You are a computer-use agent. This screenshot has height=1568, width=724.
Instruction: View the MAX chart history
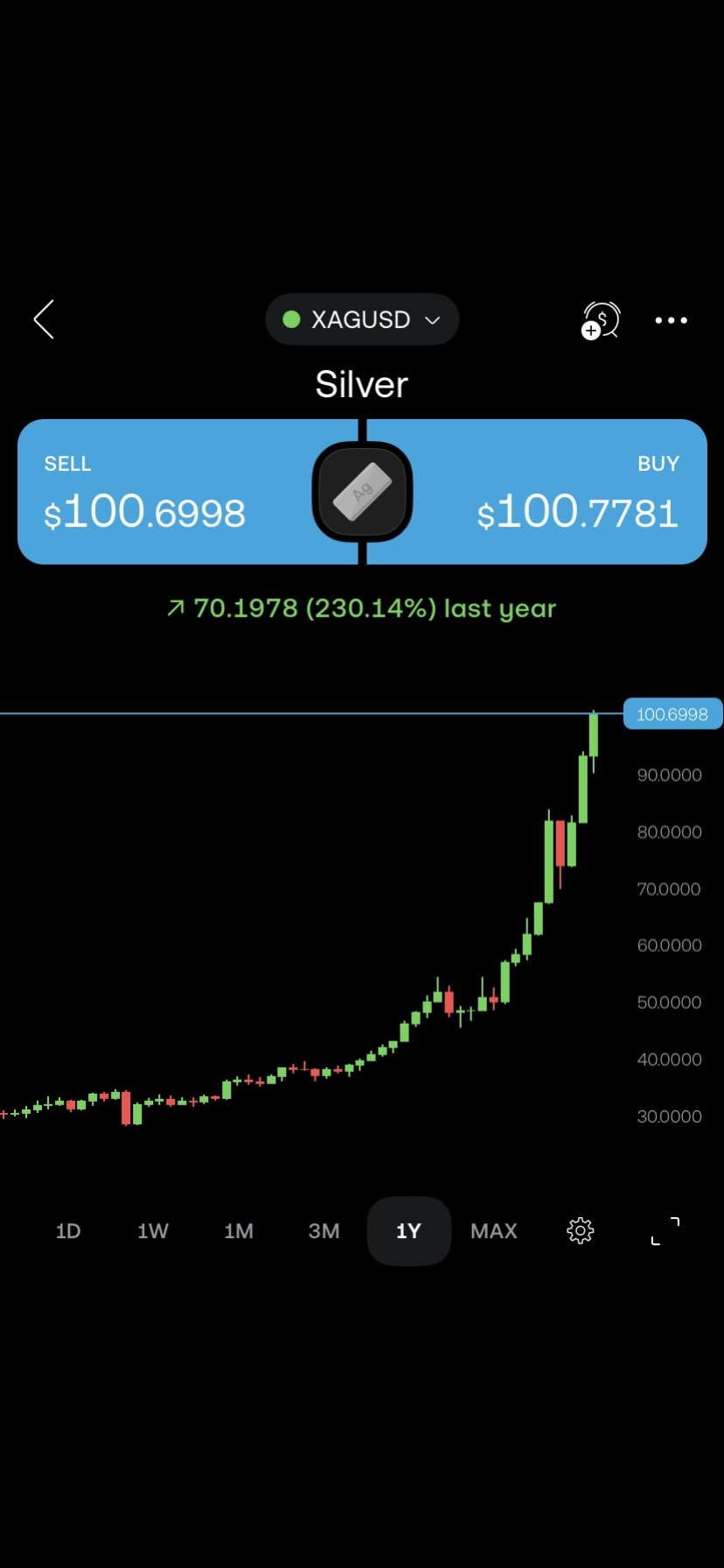point(494,1231)
